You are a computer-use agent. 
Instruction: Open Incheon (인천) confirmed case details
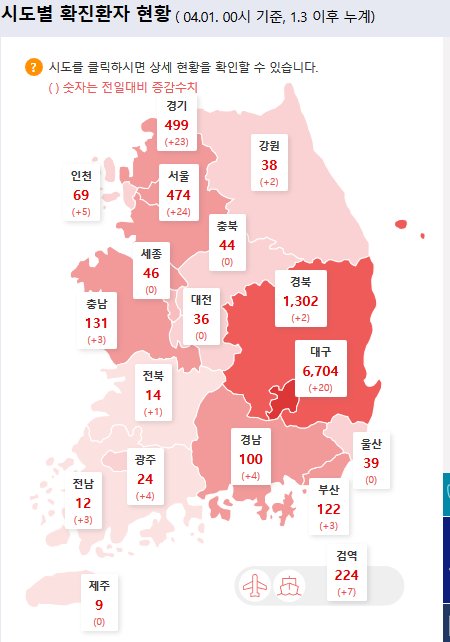point(81,192)
